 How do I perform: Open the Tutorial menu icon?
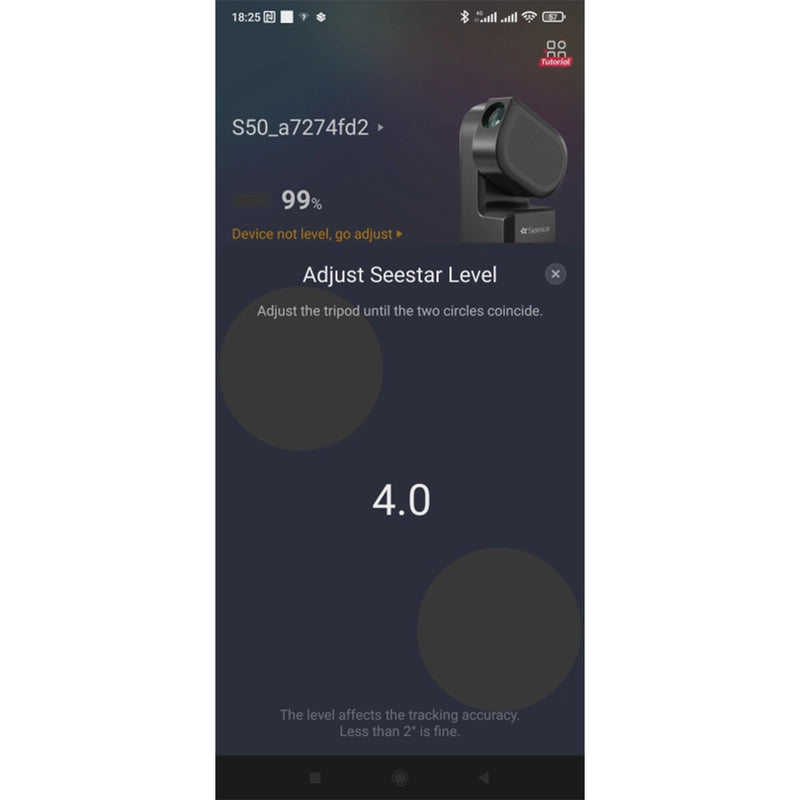coord(556,52)
